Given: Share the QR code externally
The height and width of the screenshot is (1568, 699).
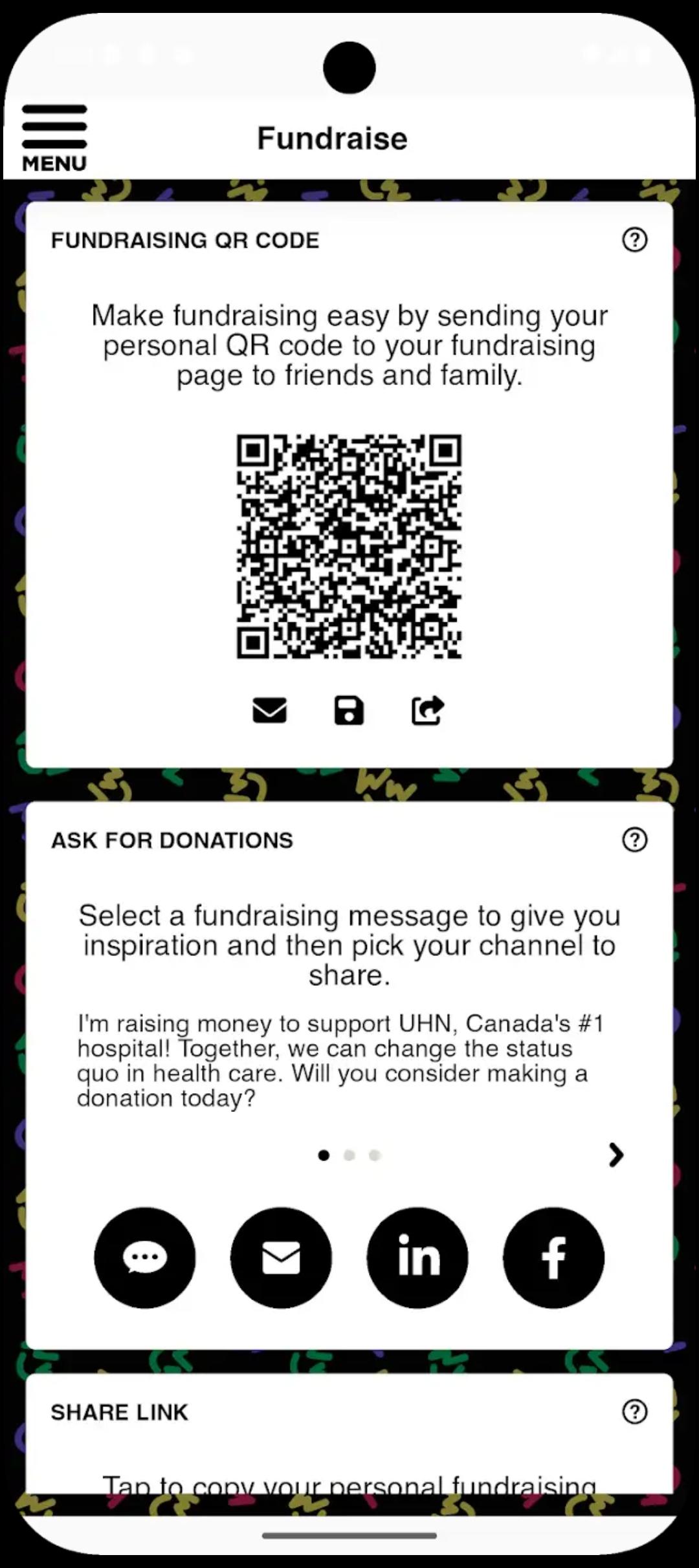Looking at the screenshot, I should pyautogui.click(x=428, y=710).
